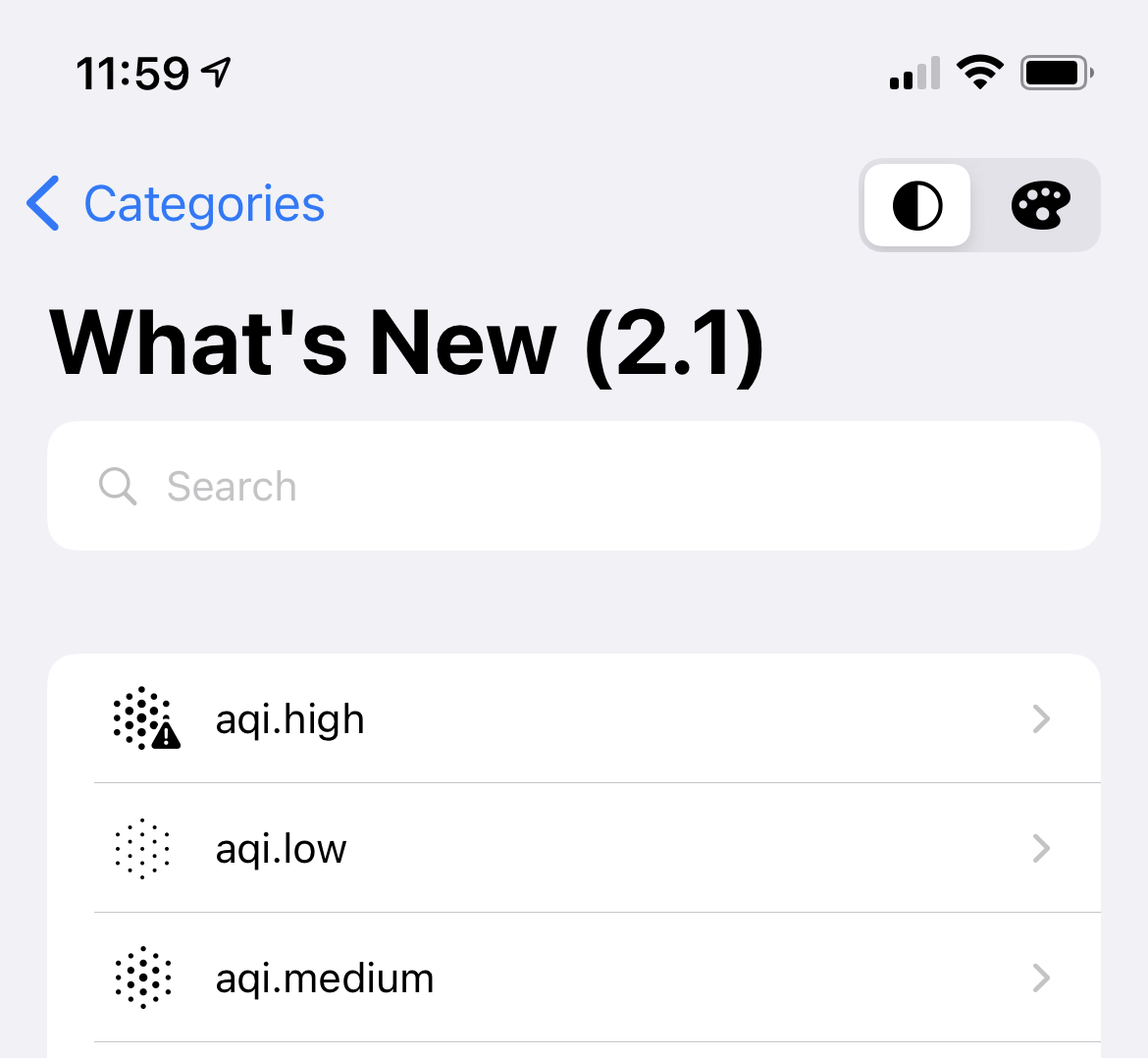Switch to the color palette mode
Viewport: 1148px width, 1058px height.
click(1040, 205)
